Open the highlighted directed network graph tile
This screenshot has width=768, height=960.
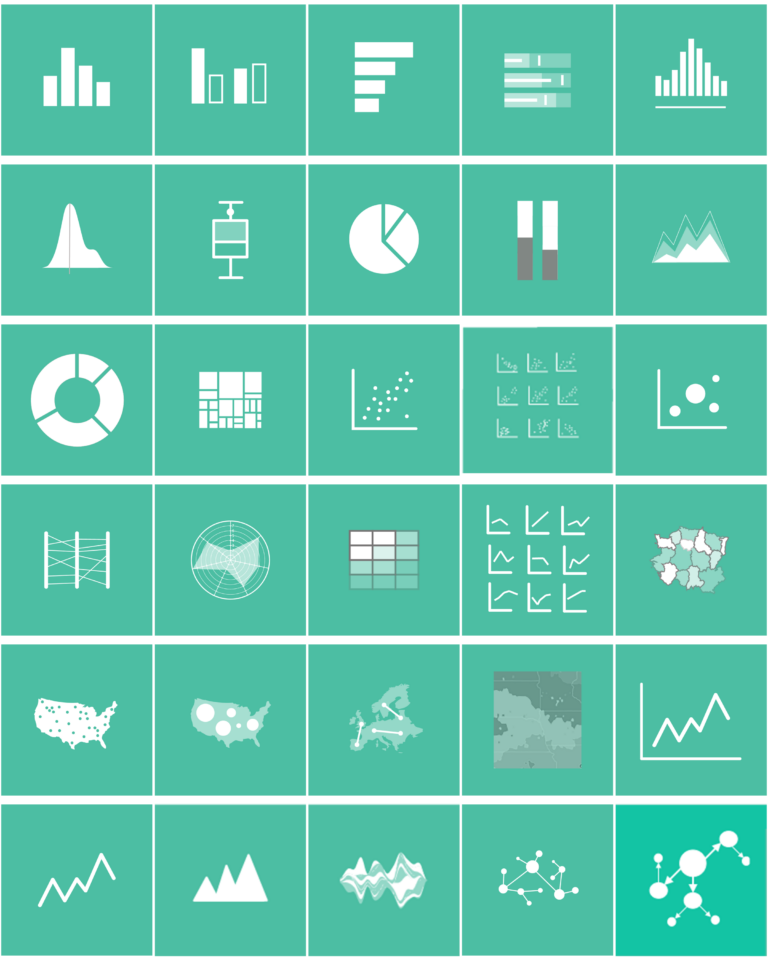(690, 880)
